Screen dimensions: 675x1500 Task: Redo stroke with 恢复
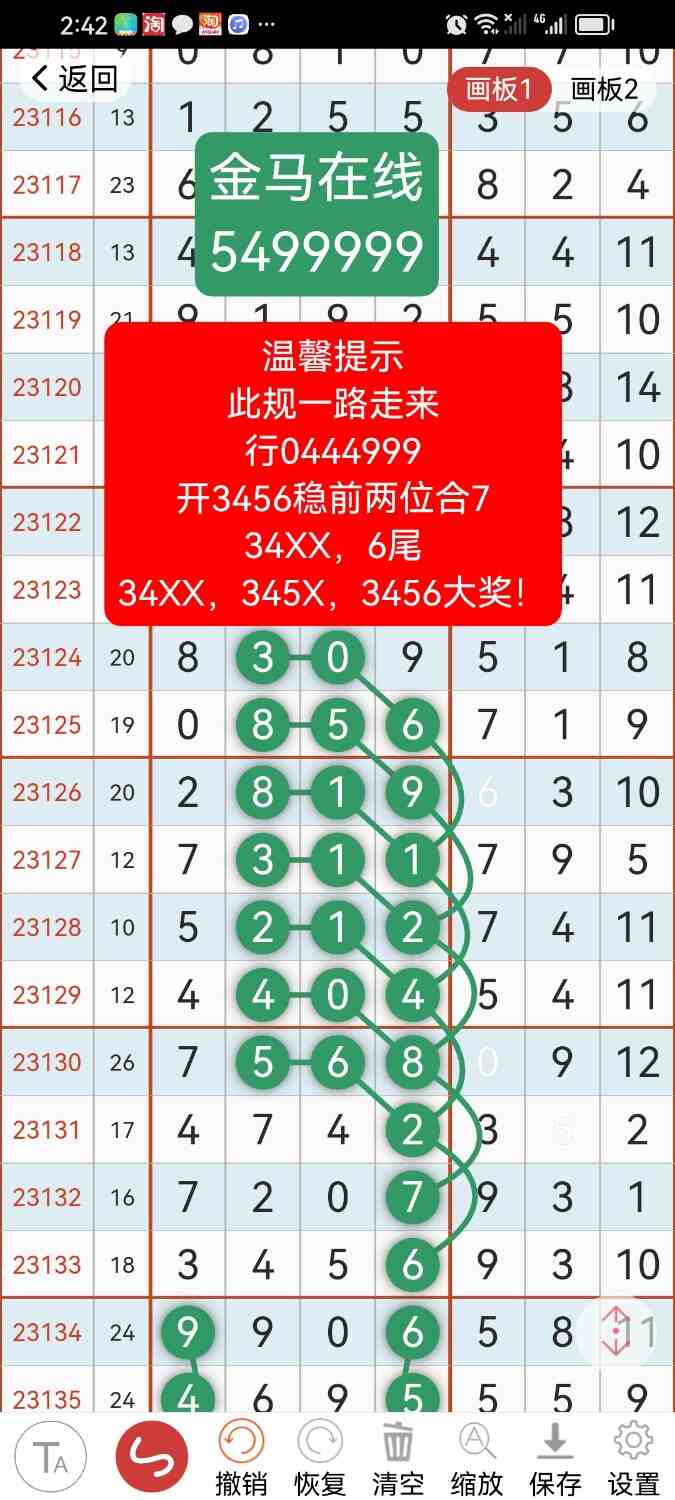[320, 1459]
